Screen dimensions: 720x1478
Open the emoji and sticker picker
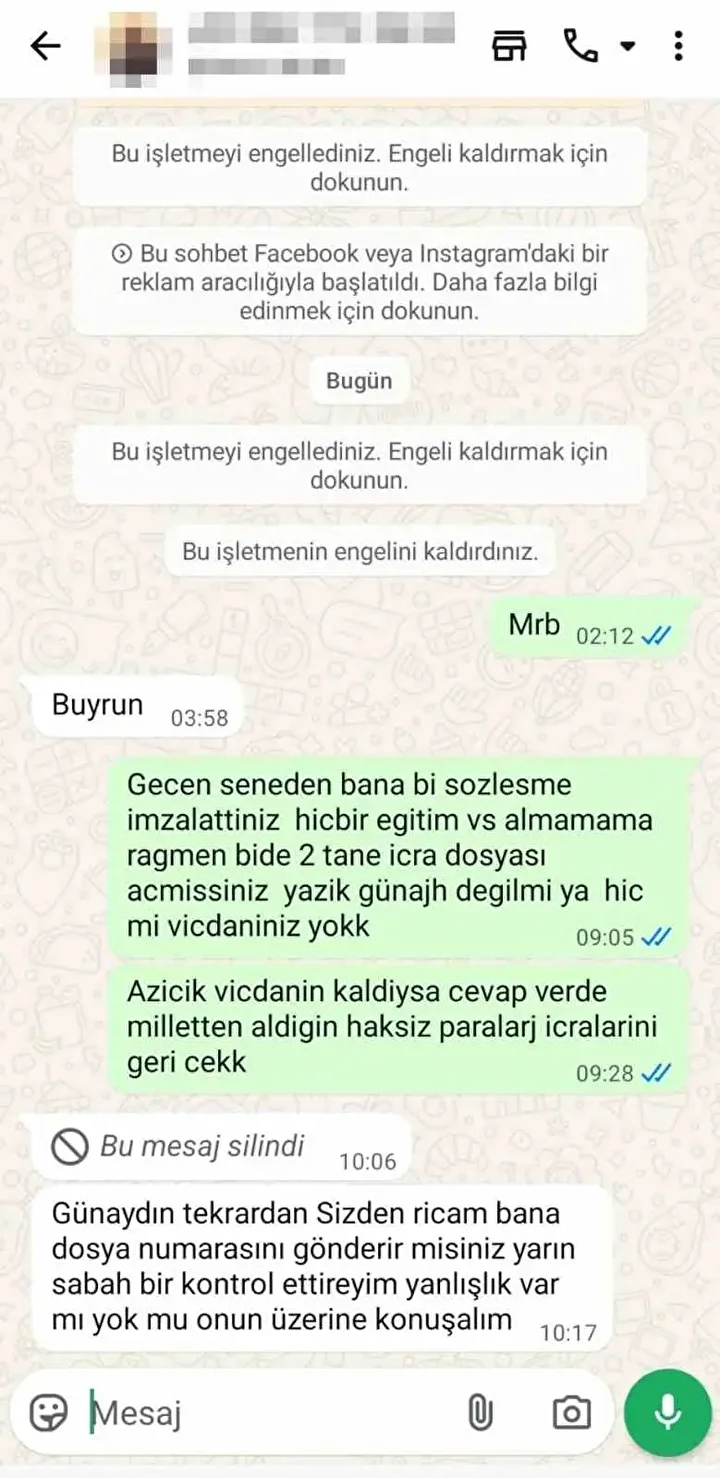click(48, 1412)
